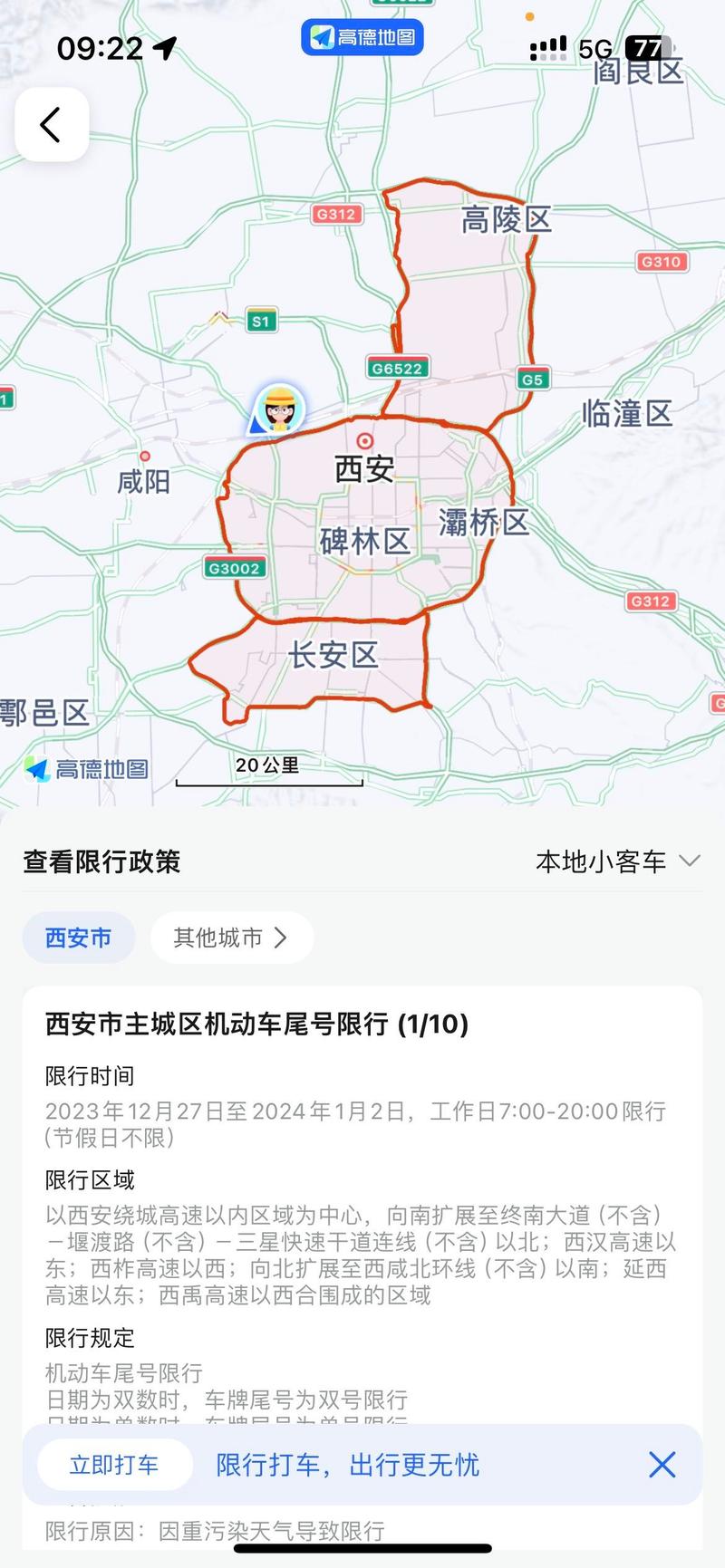Dismiss the 限行打车 banner with the X
The image size is (725, 1568).
[662, 1465]
